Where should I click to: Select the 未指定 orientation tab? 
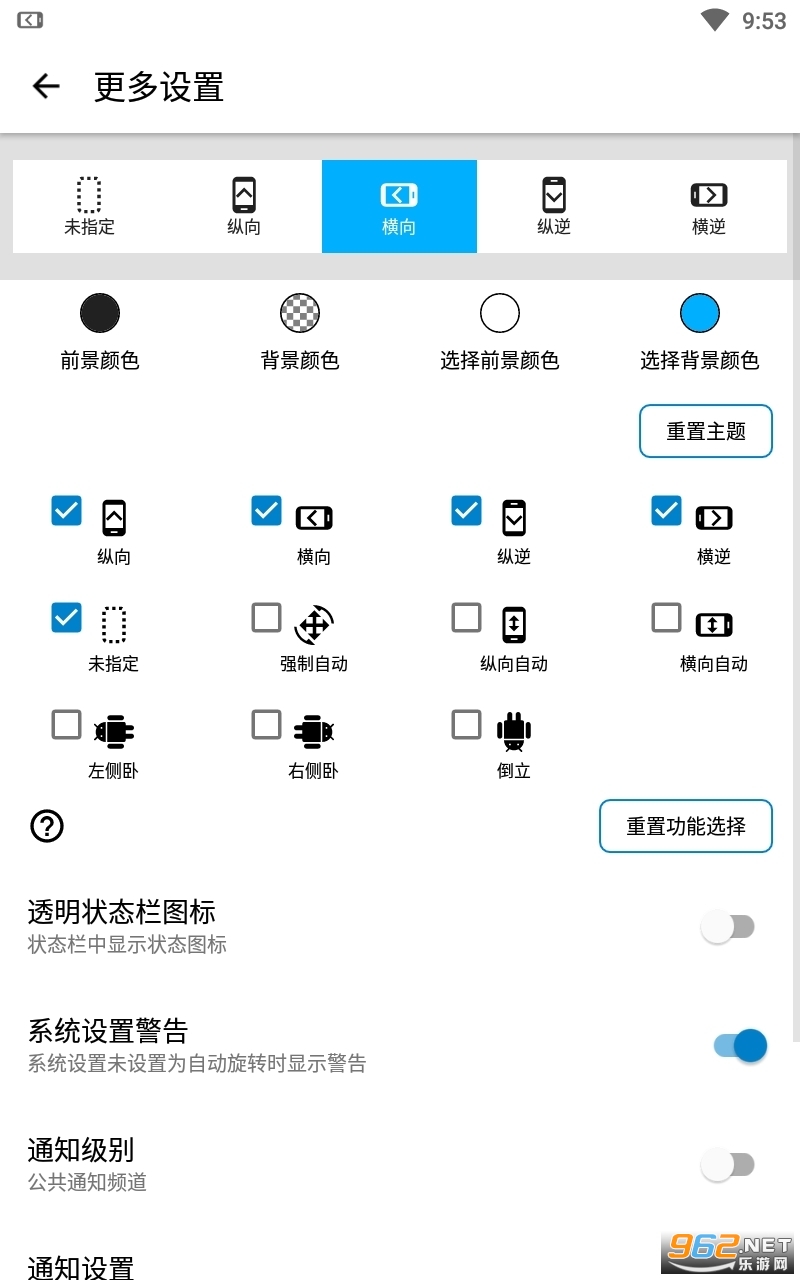90,206
